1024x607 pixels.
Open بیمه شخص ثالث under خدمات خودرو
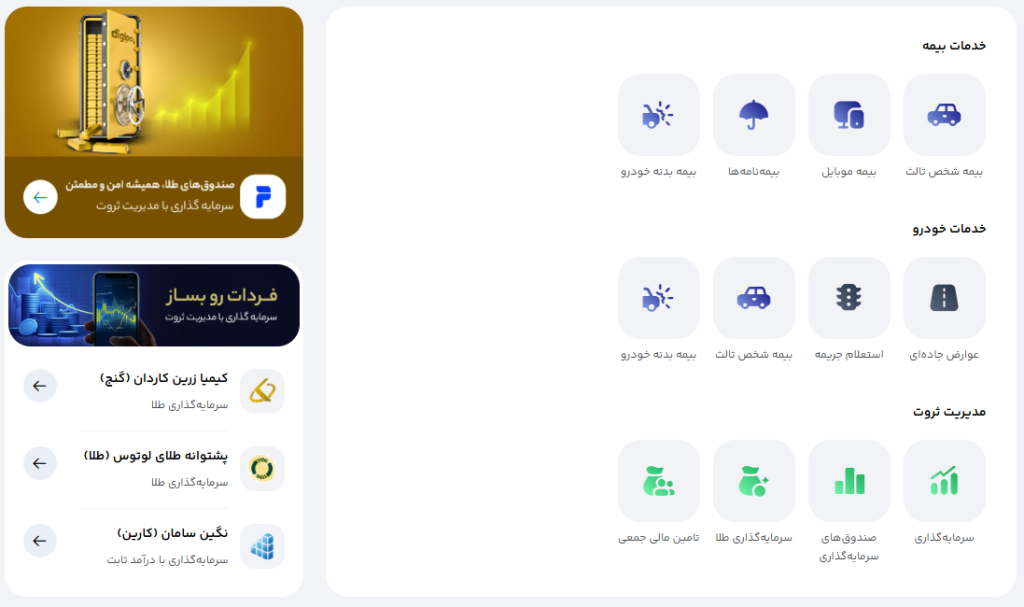coord(753,298)
